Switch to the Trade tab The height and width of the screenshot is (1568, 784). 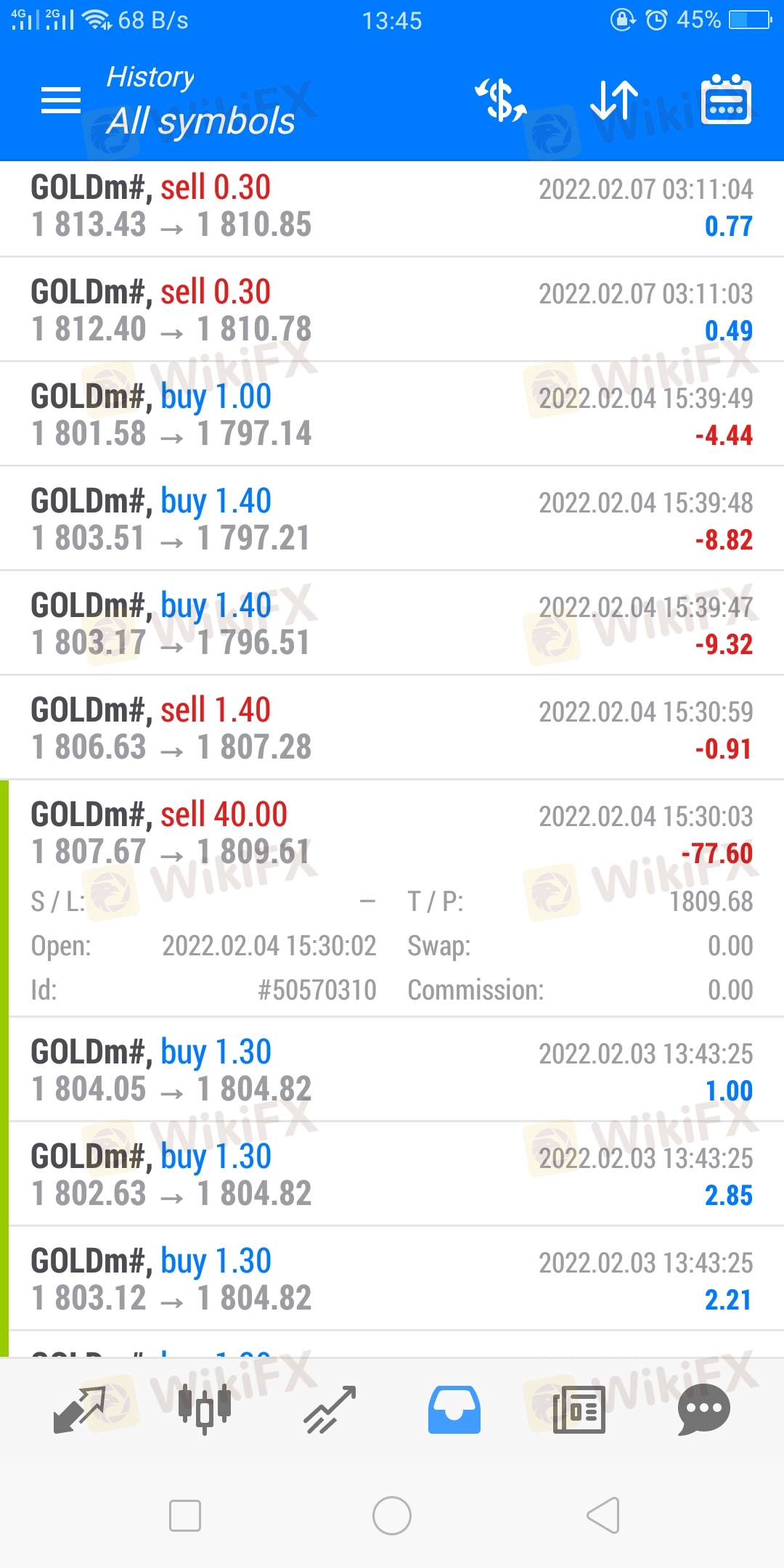(x=330, y=1410)
